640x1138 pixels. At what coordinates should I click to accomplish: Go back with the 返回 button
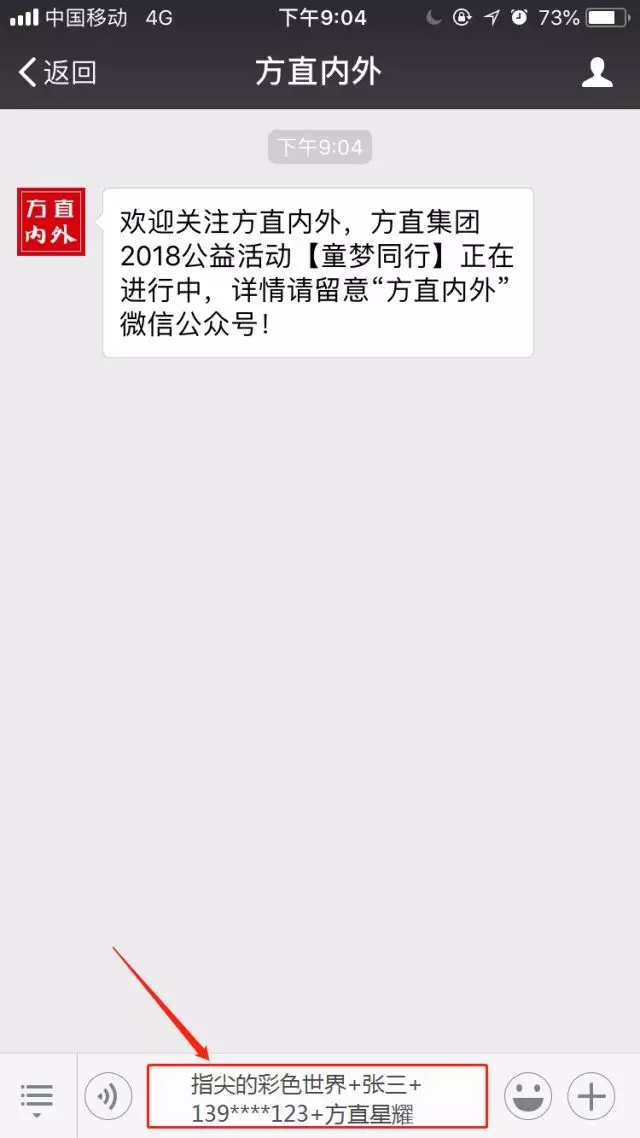pyautogui.click(x=58, y=72)
